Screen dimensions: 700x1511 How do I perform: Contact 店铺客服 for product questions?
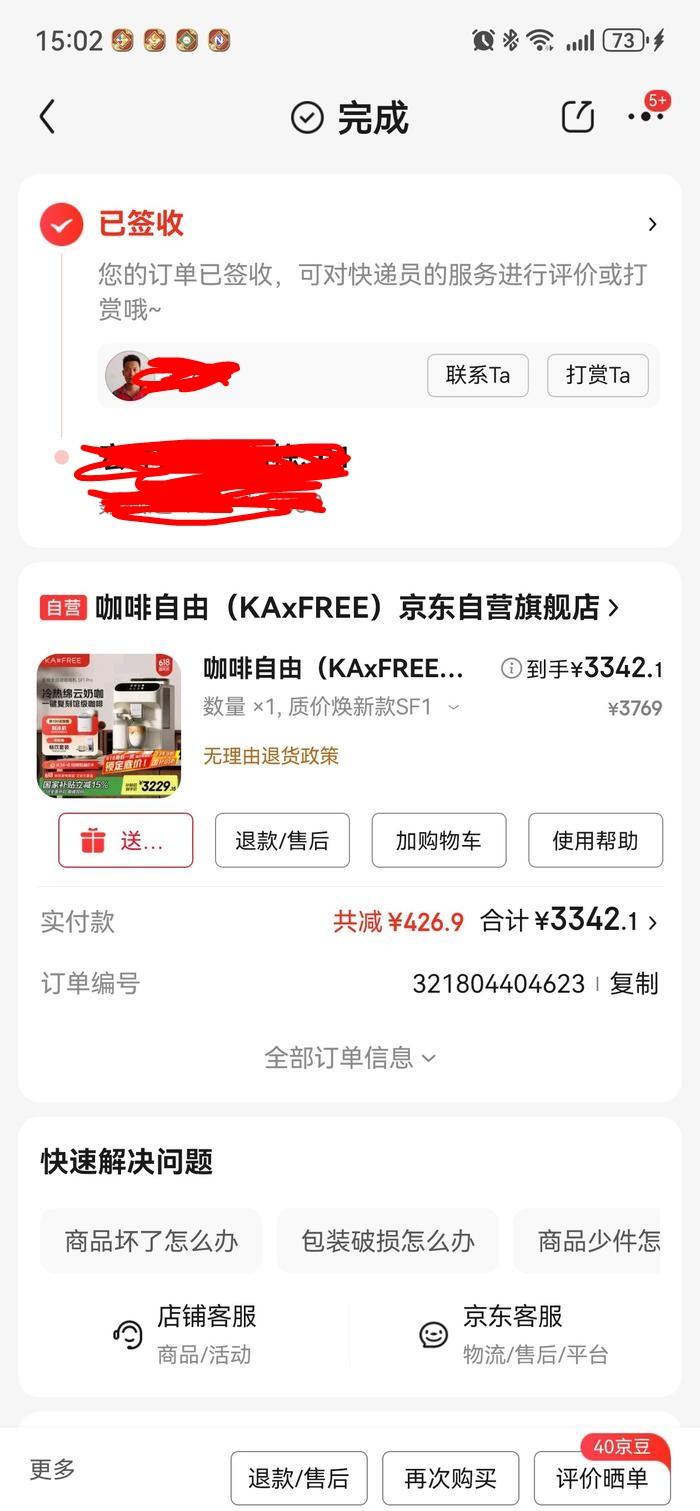pyautogui.click(x=185, y=1334)
